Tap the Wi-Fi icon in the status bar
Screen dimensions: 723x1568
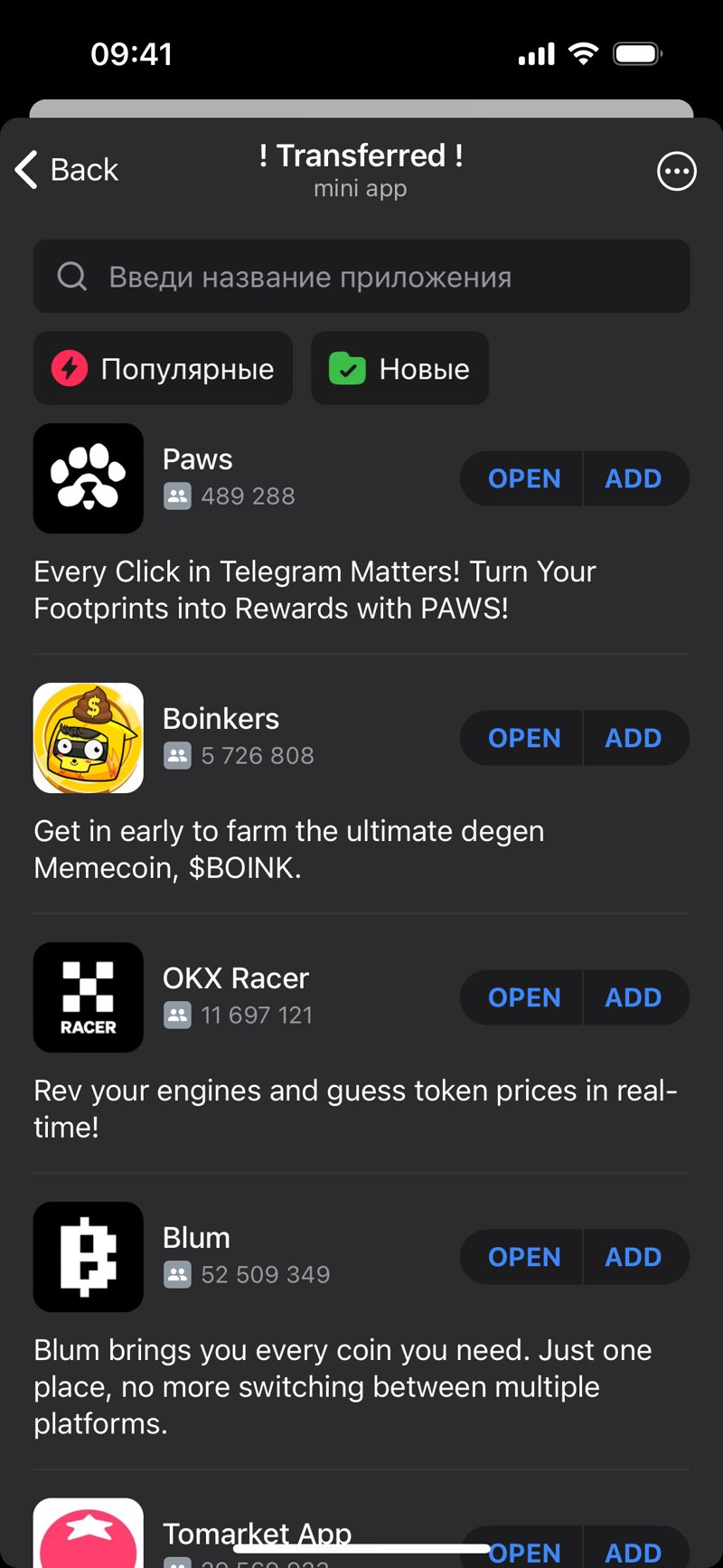pyautogui.click(x=584, y=54)
